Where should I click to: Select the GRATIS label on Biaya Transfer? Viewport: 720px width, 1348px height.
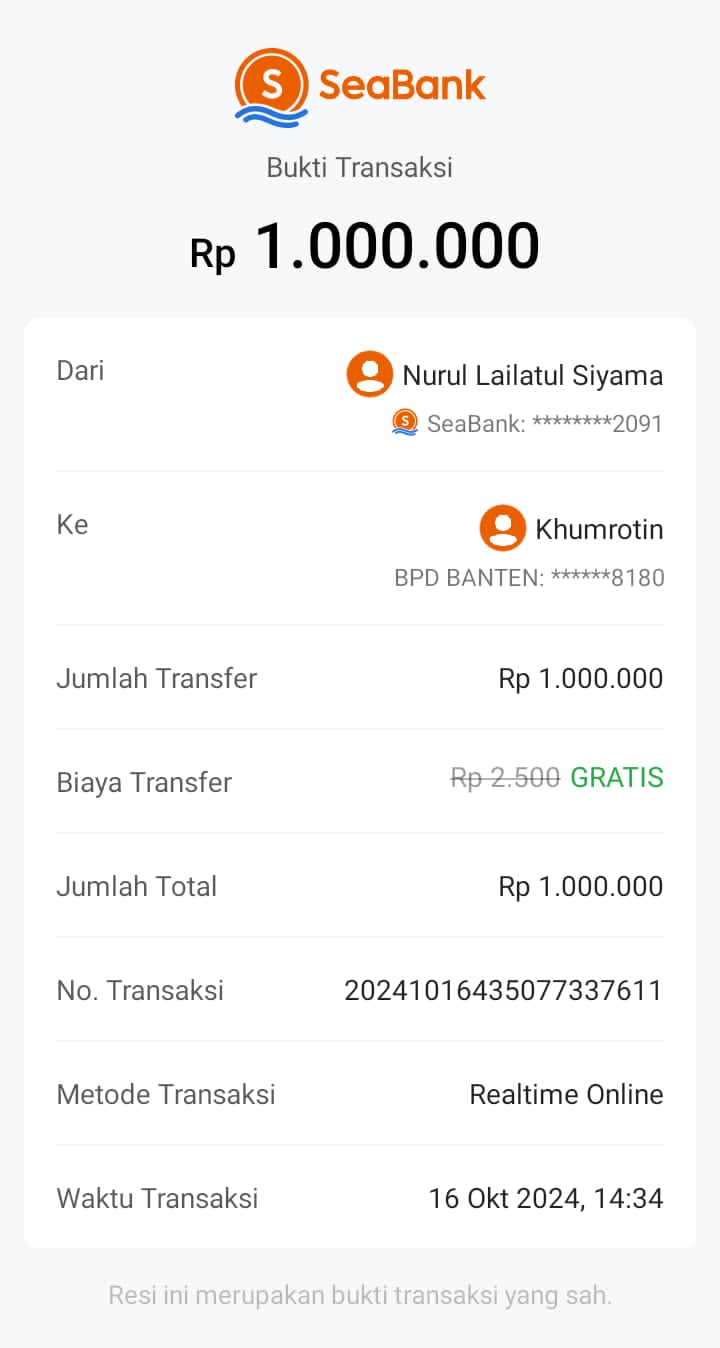[616, 778]
